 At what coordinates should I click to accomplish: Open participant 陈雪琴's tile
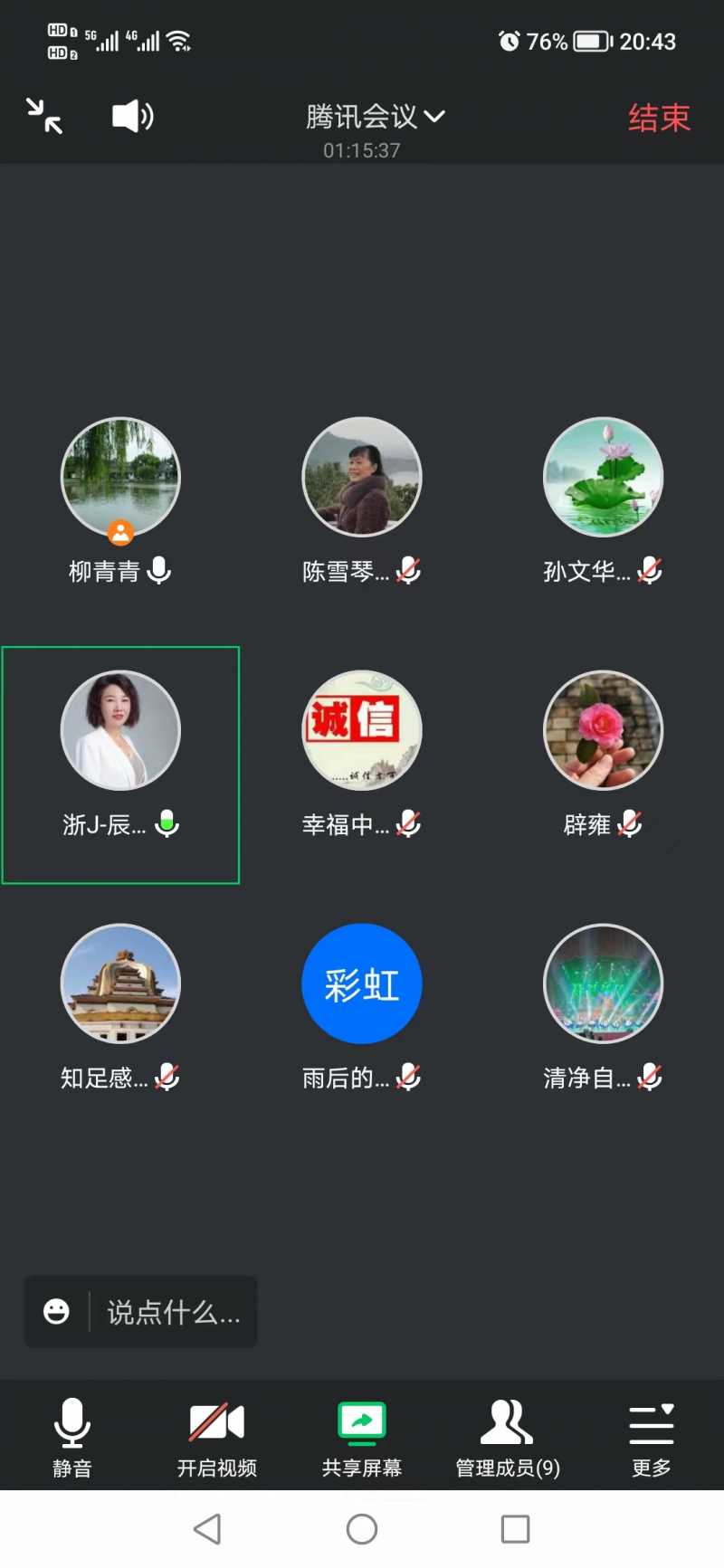[x=362, y=478]
